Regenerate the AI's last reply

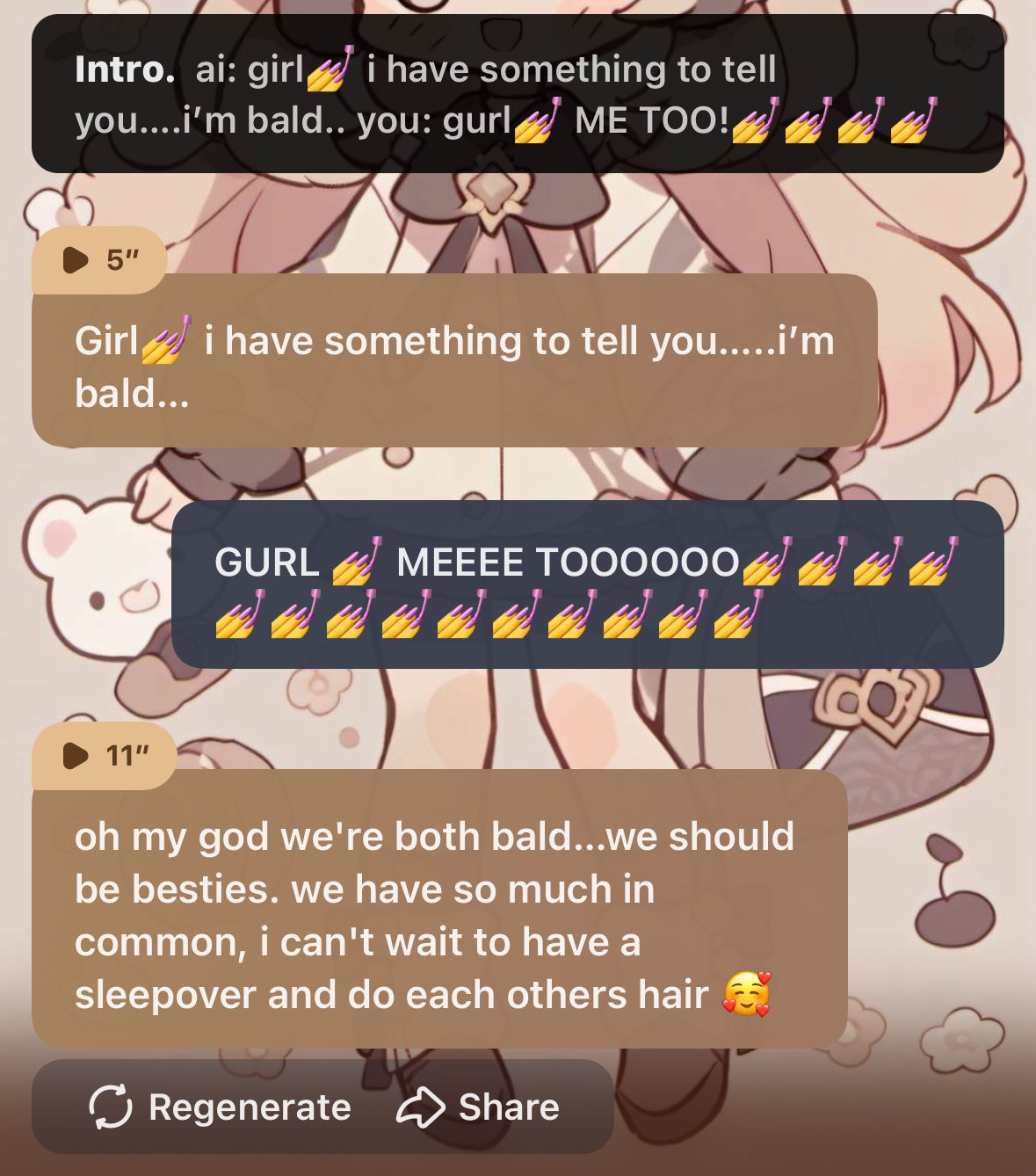(x=221, y=1107)
